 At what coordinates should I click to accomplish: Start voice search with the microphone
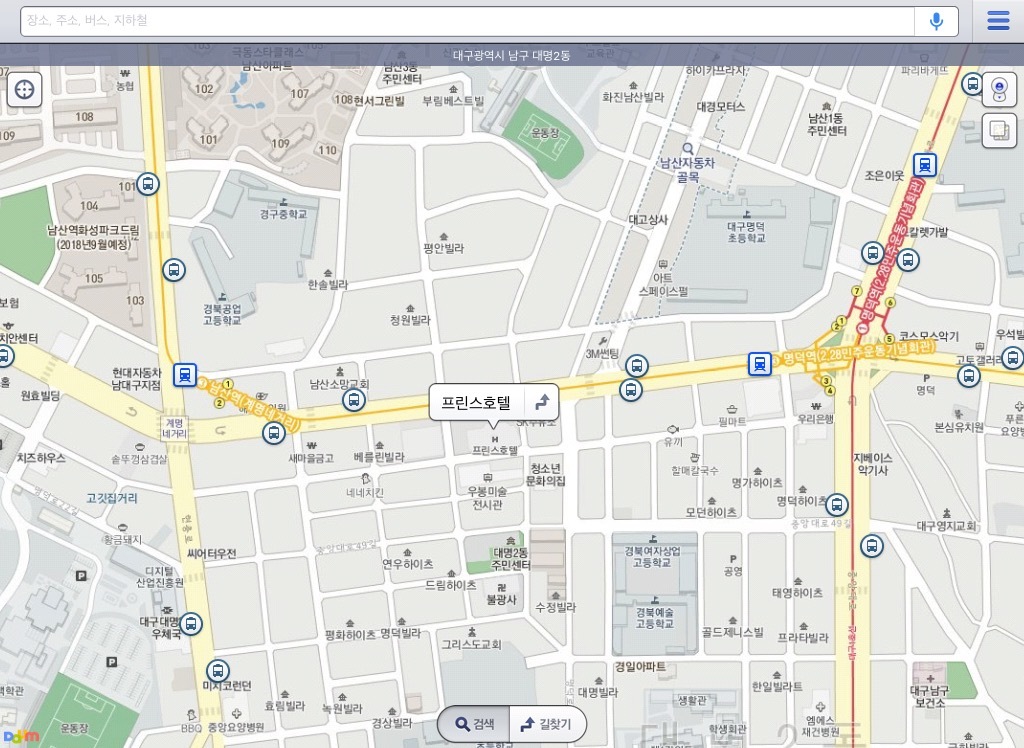936,21
